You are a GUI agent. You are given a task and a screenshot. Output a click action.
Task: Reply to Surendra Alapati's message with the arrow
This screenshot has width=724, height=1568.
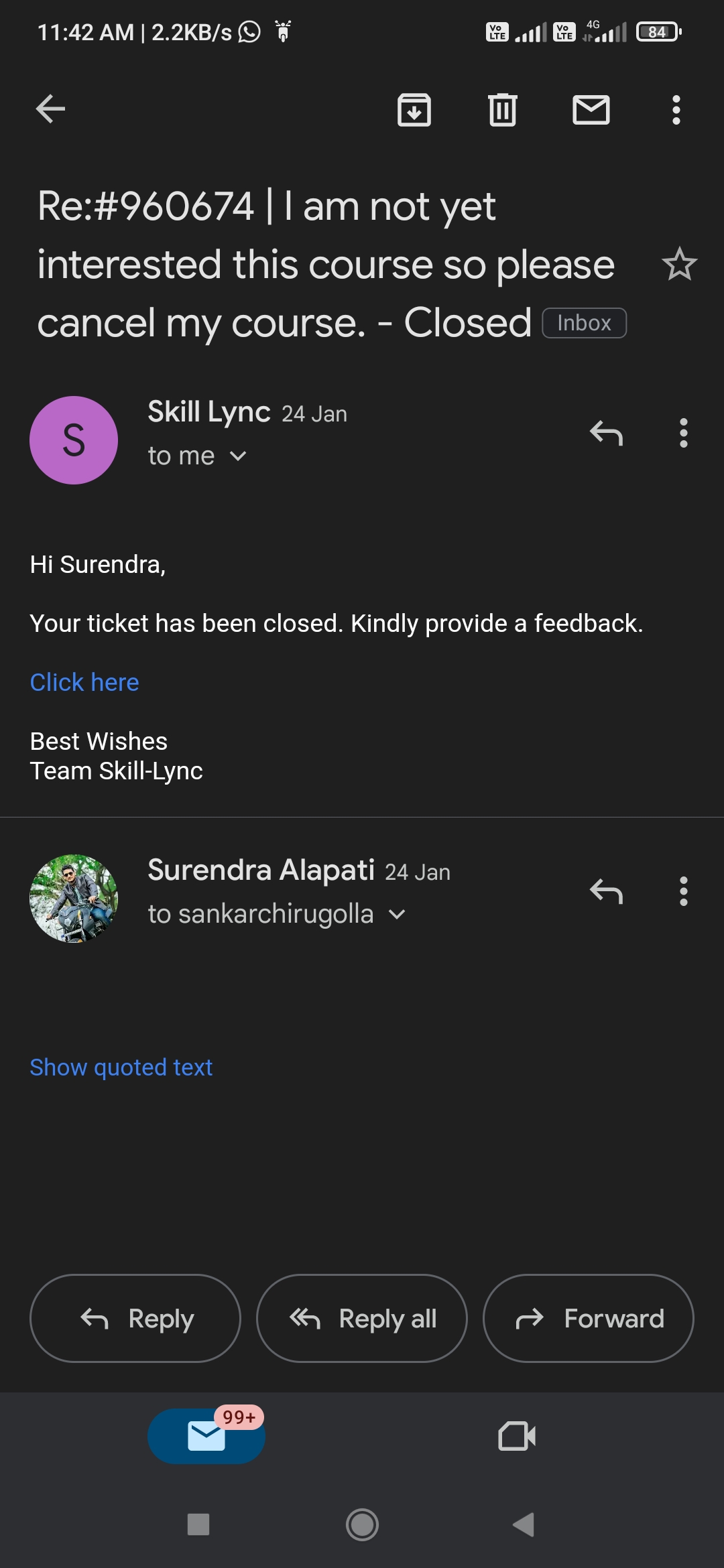606,891
